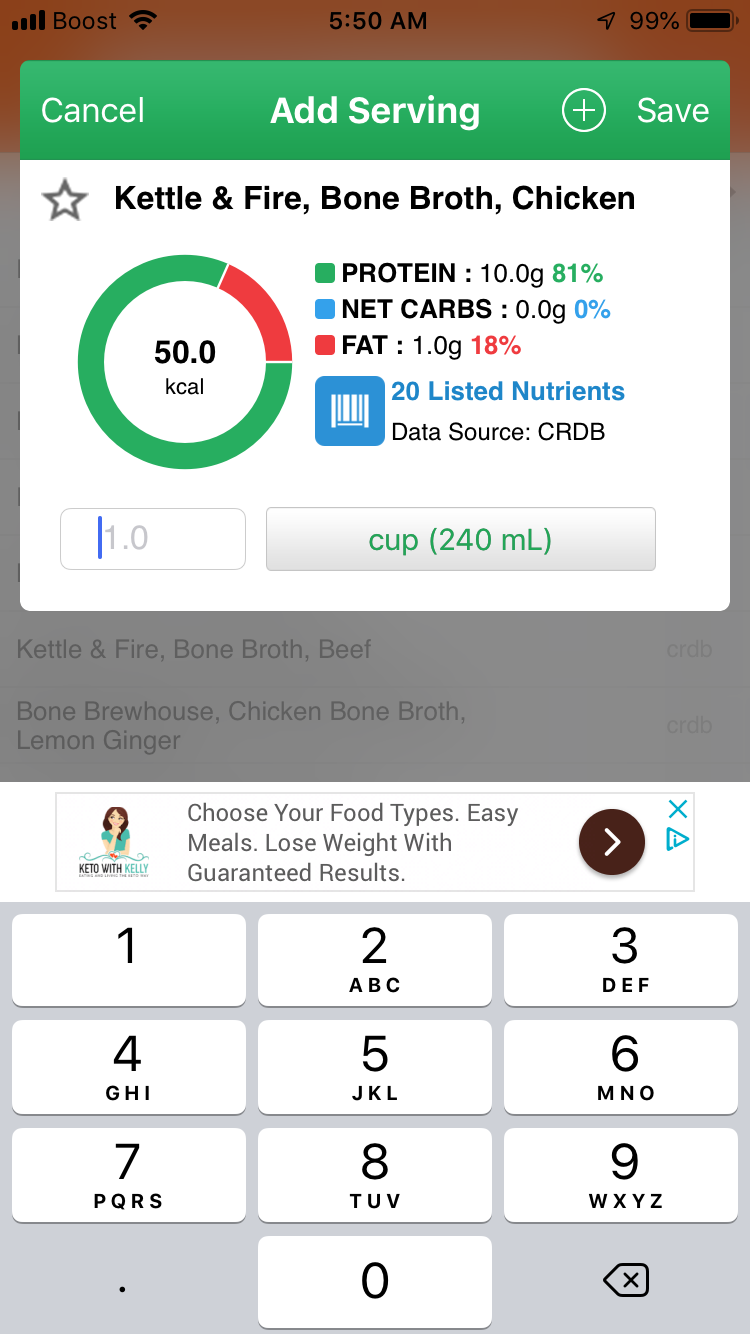The height and width of the screenshot is (1334, 750).
Task: Type digit 2 on the keypad
Action: (x=375, y=959)
